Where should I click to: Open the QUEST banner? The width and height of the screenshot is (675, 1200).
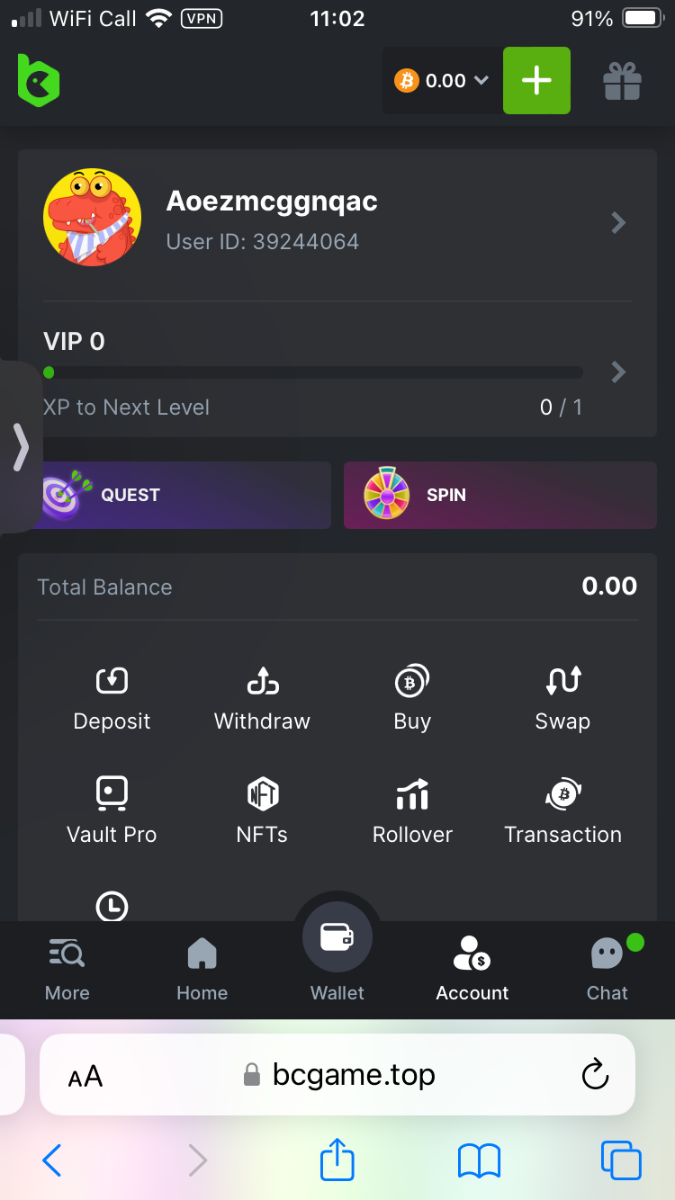point(174,495)
